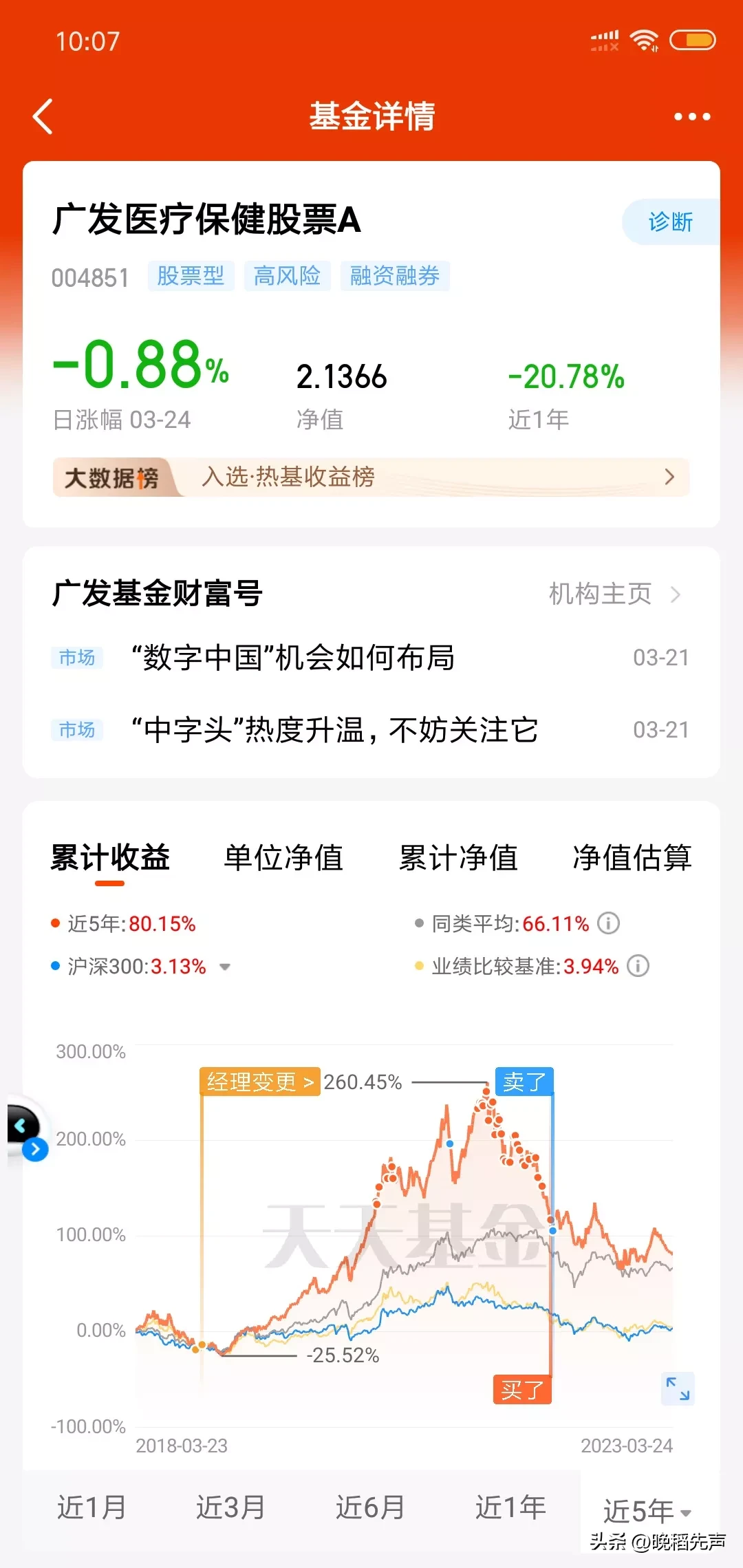
Task: Switch to 单位净值 tab
Action: pyautogui.click(x=283, y=857)
